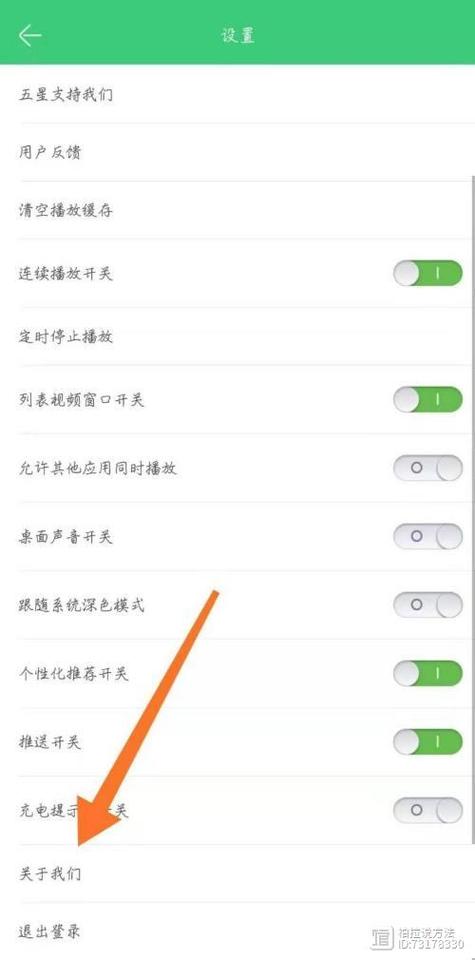475x960 pixels.
Task: Open 关于我们 about page
Action: click(238, 874)
